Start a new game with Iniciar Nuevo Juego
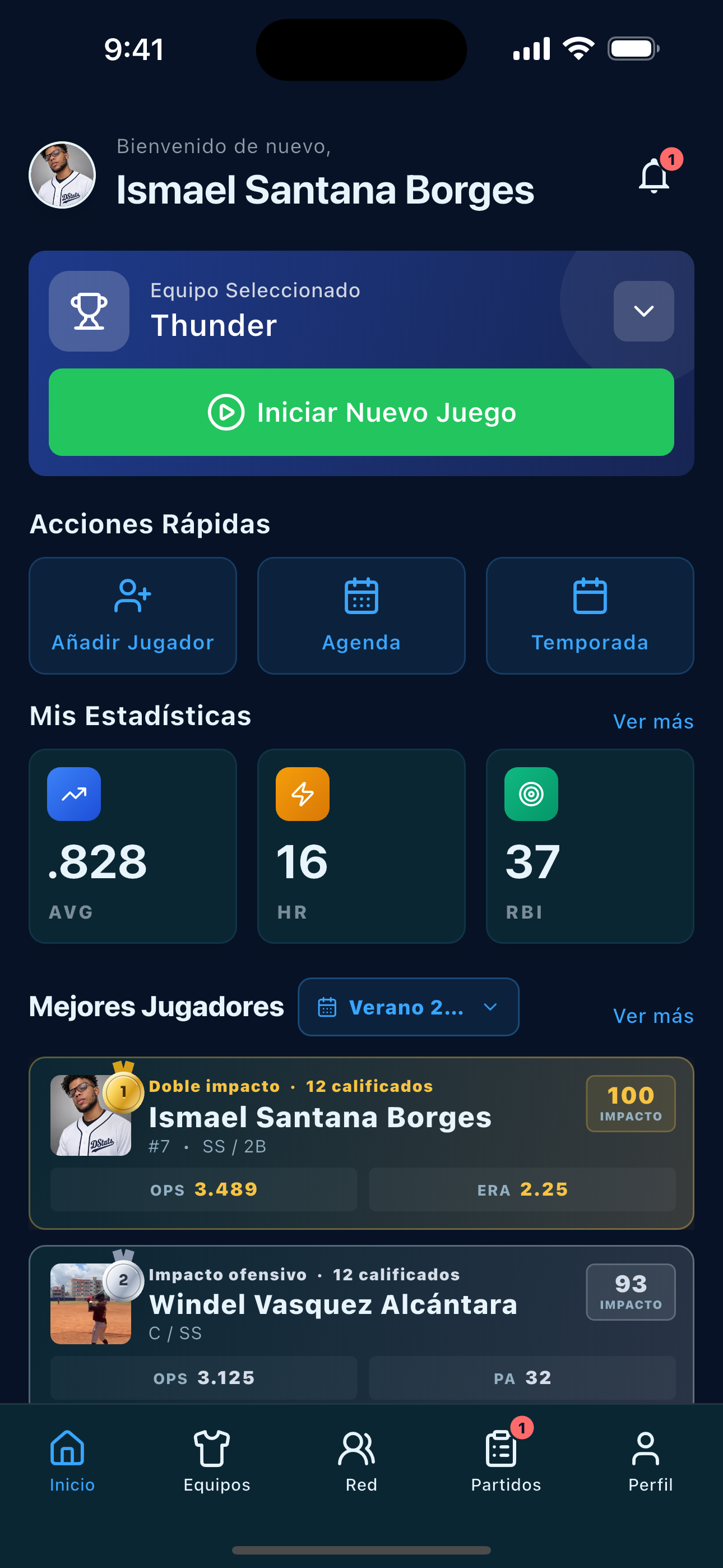This screenshot has height=1568, width=723. [361, 412]
